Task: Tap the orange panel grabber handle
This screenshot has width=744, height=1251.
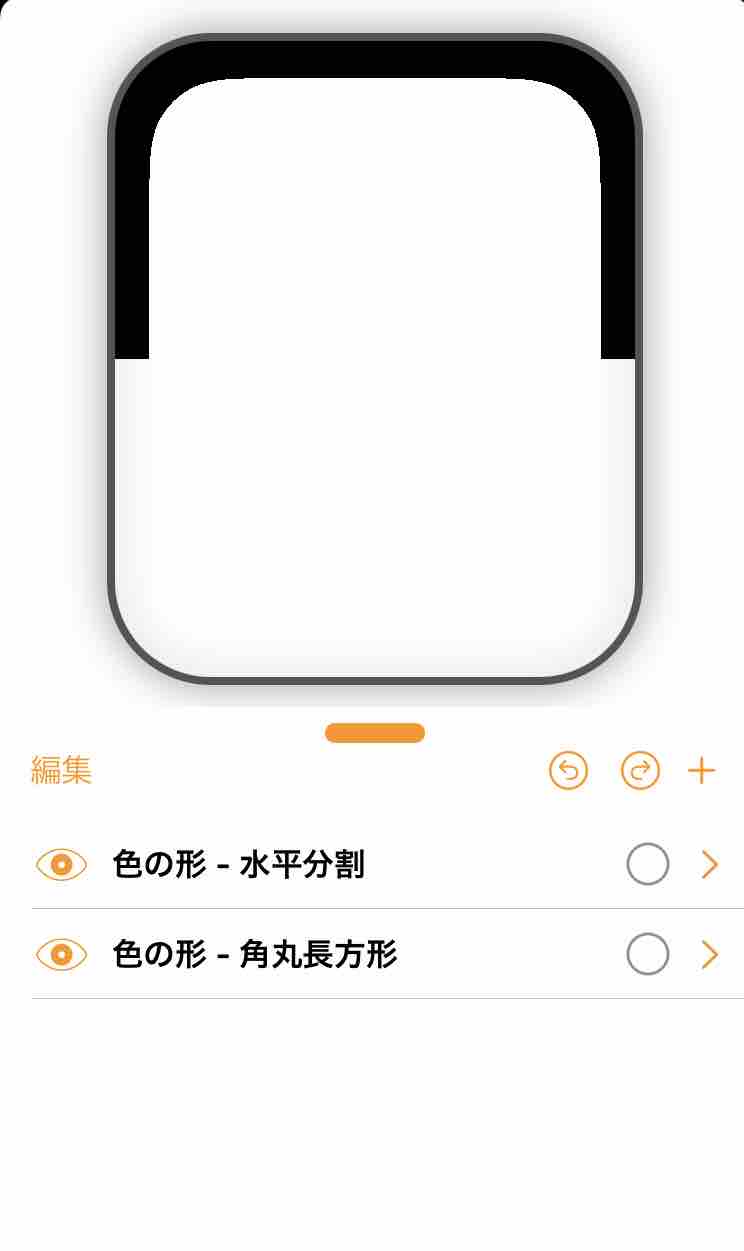Action: (x=375, y=733)
